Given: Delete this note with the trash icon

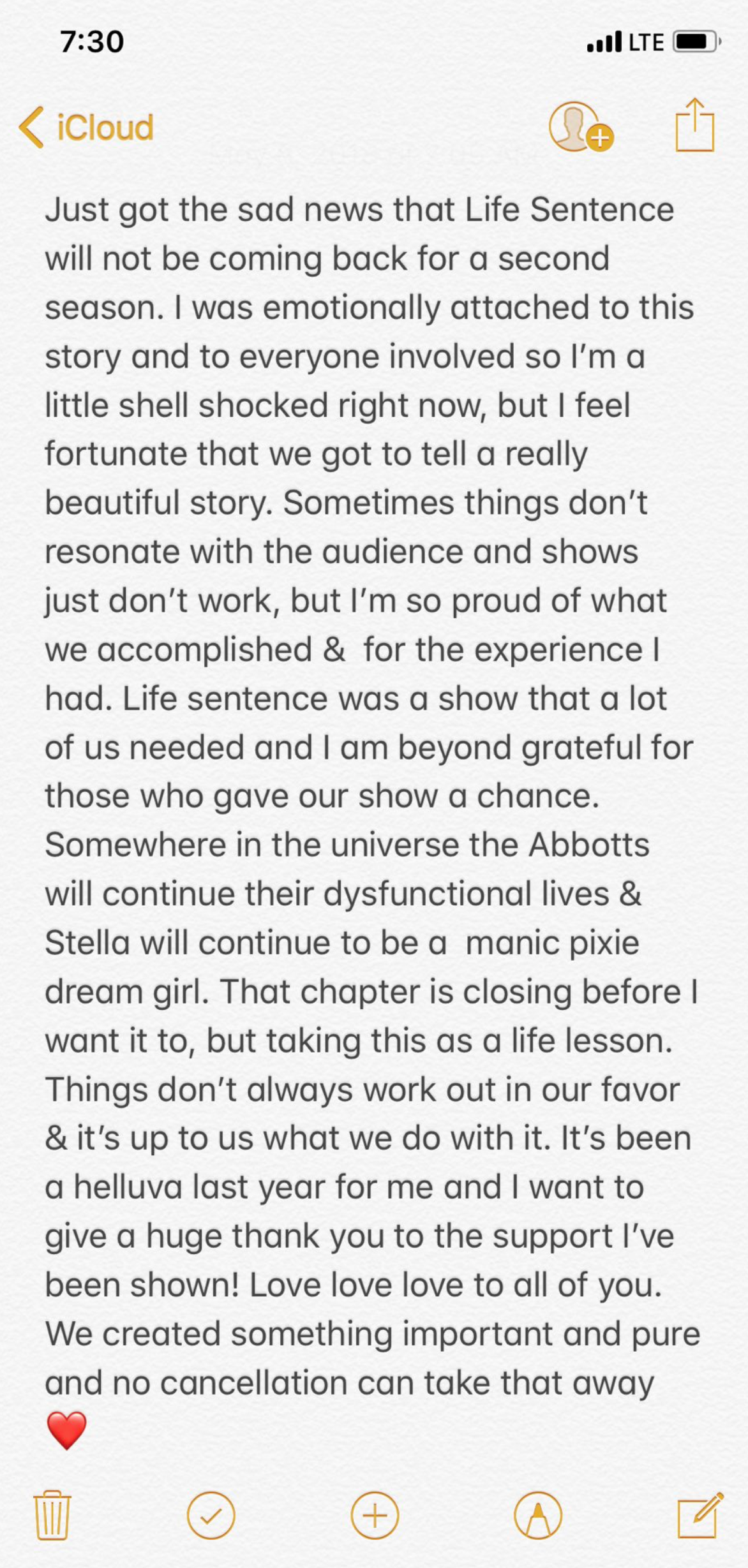Looking at the screenshot, I should click(52, 1514).
